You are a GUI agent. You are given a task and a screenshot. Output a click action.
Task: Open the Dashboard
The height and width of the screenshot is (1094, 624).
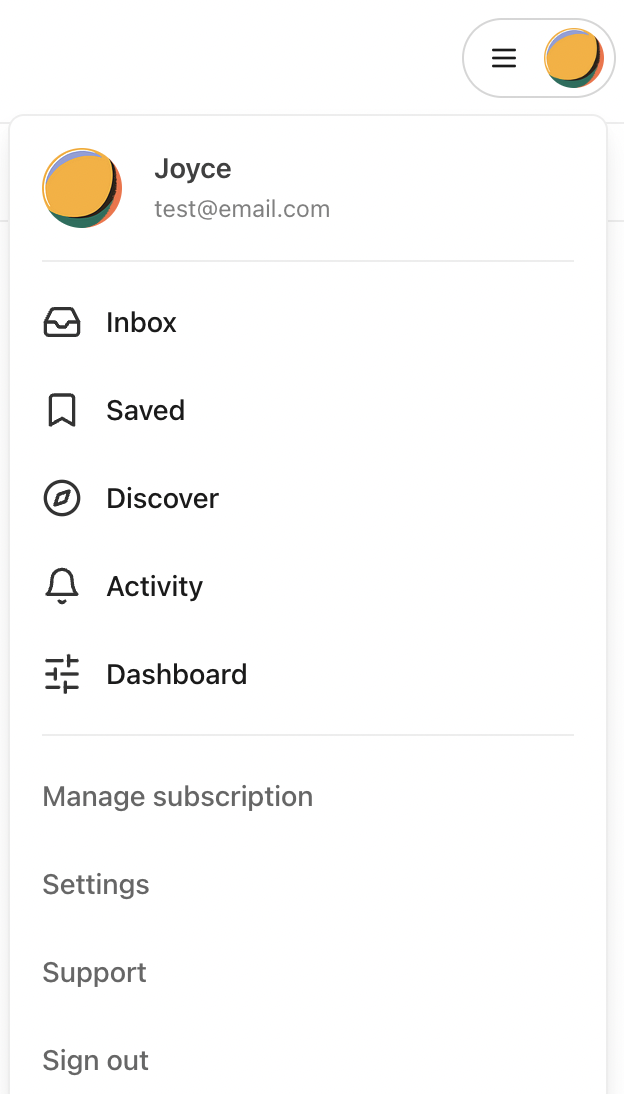coord(308,674)
